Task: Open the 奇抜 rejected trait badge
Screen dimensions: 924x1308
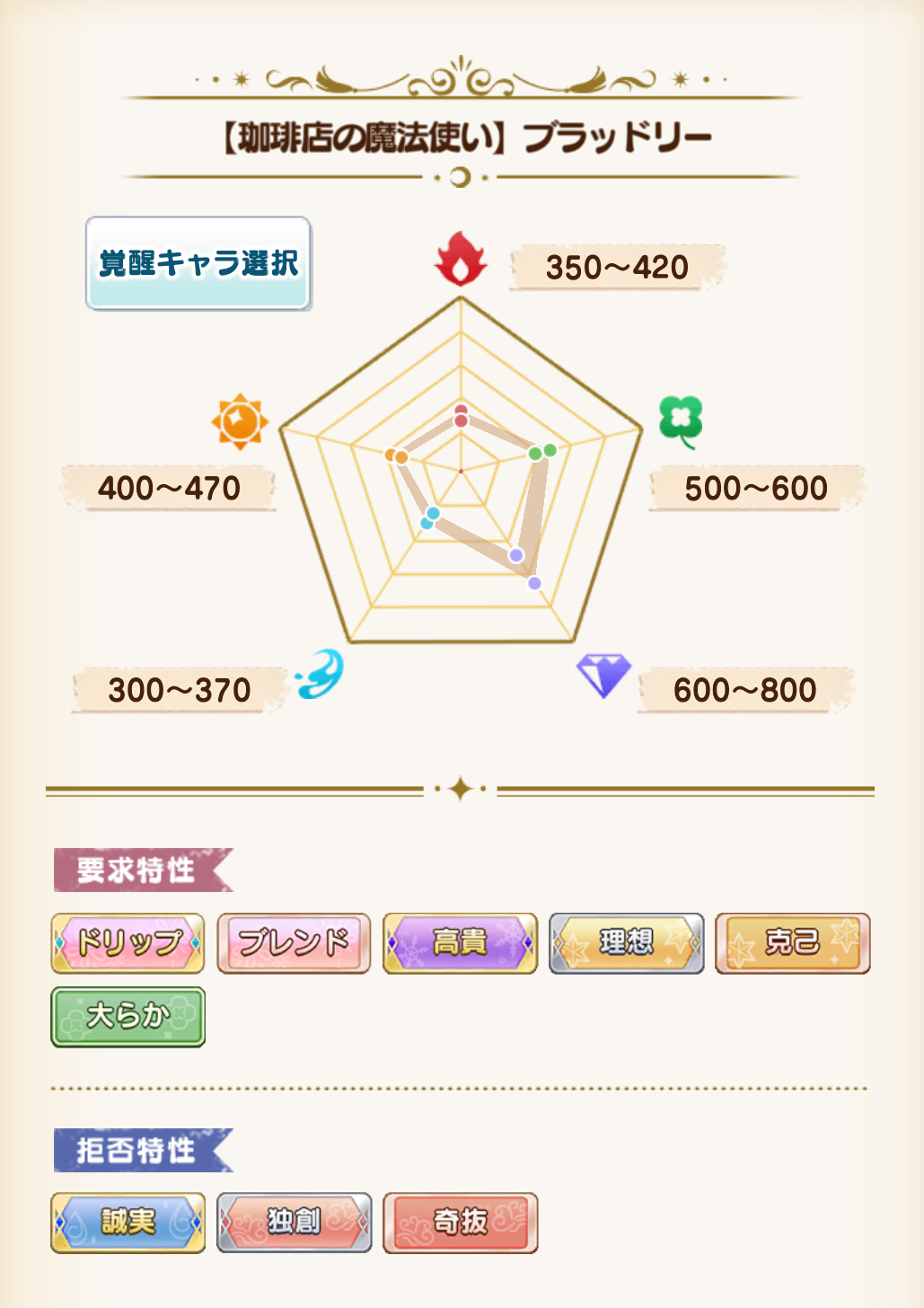Action: tap(460, 1222)
